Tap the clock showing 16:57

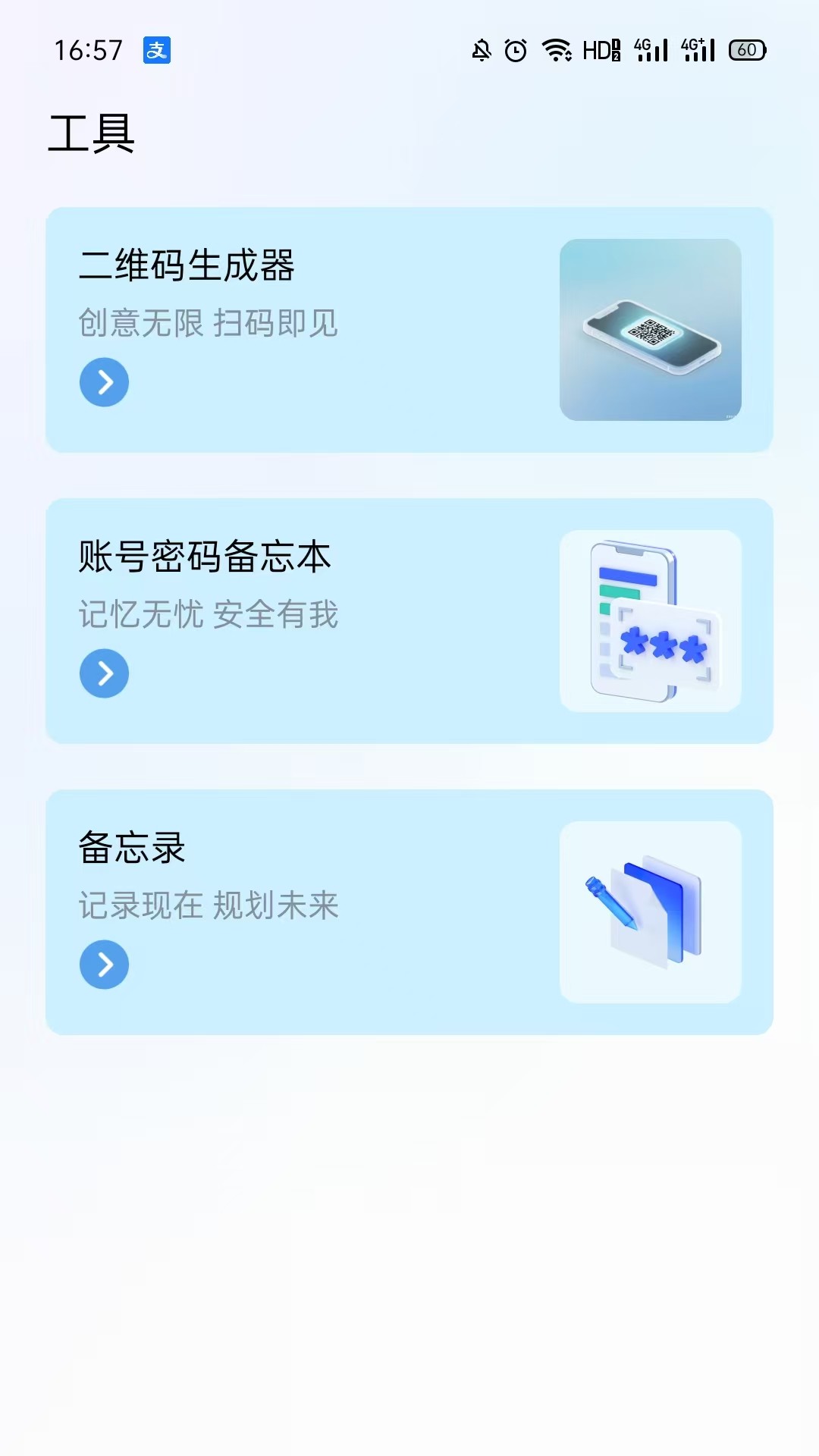(x=87, y=50)
